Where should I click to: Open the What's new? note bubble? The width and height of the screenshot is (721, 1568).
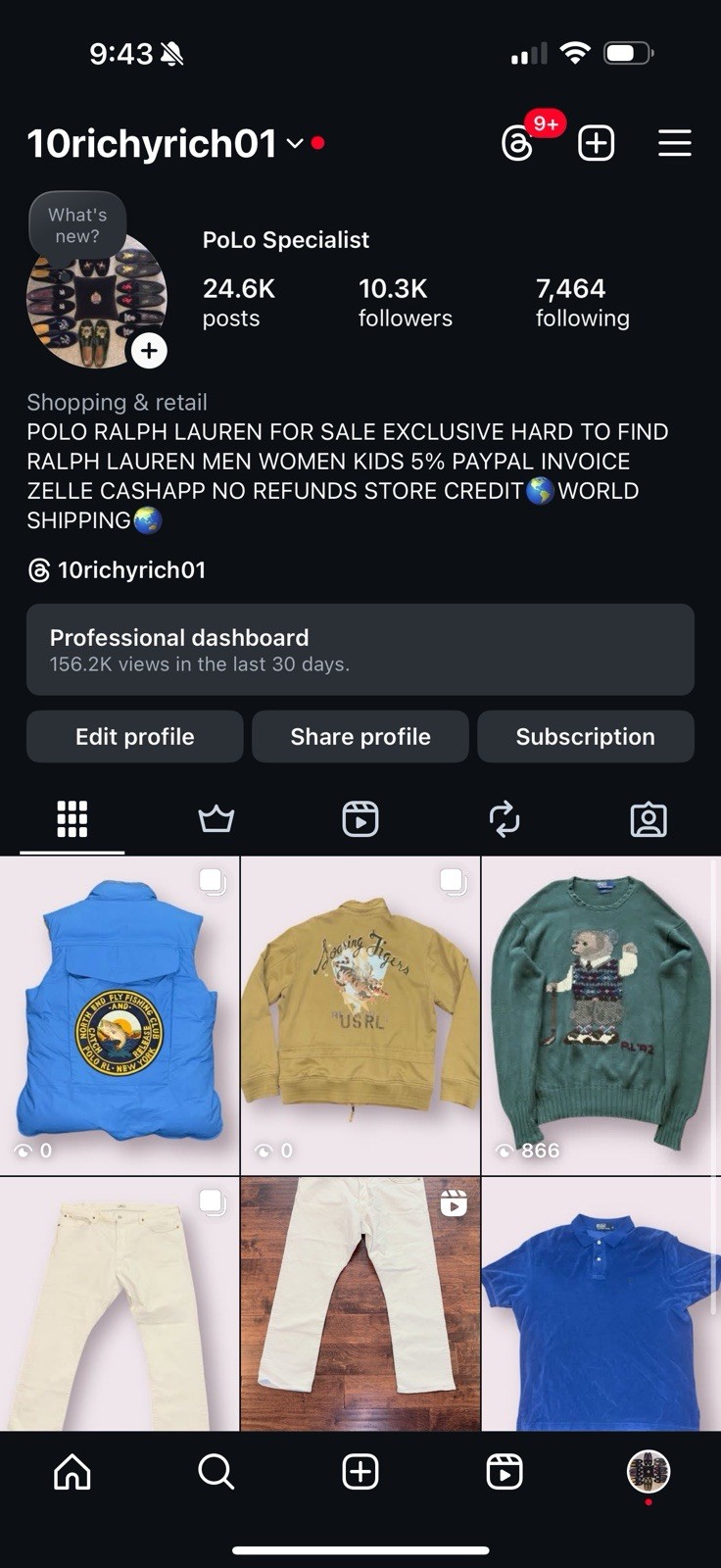pyautogui.click(x=77, y=225)
